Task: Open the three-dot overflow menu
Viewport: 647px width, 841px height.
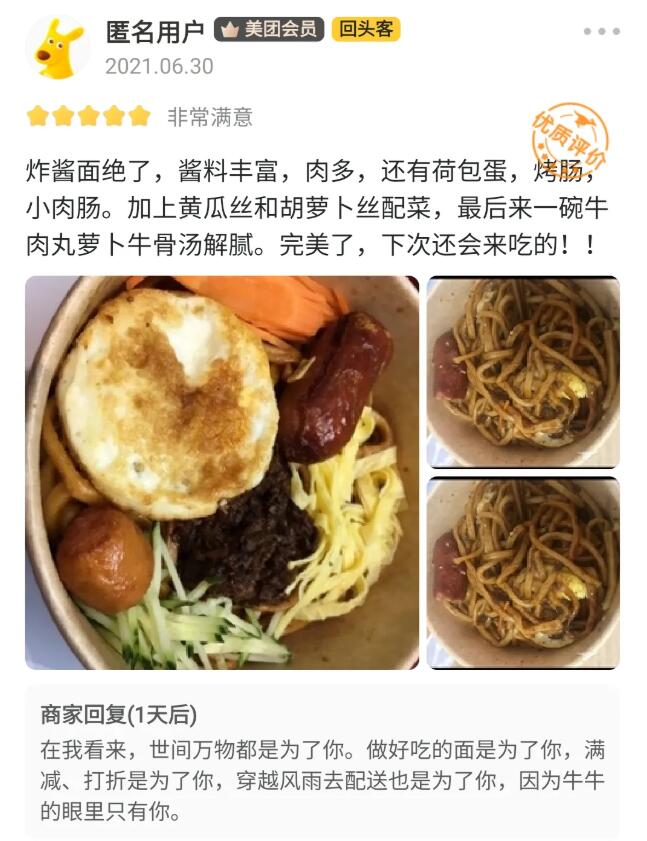Action: pyautogui.click(x=601, y=32)
